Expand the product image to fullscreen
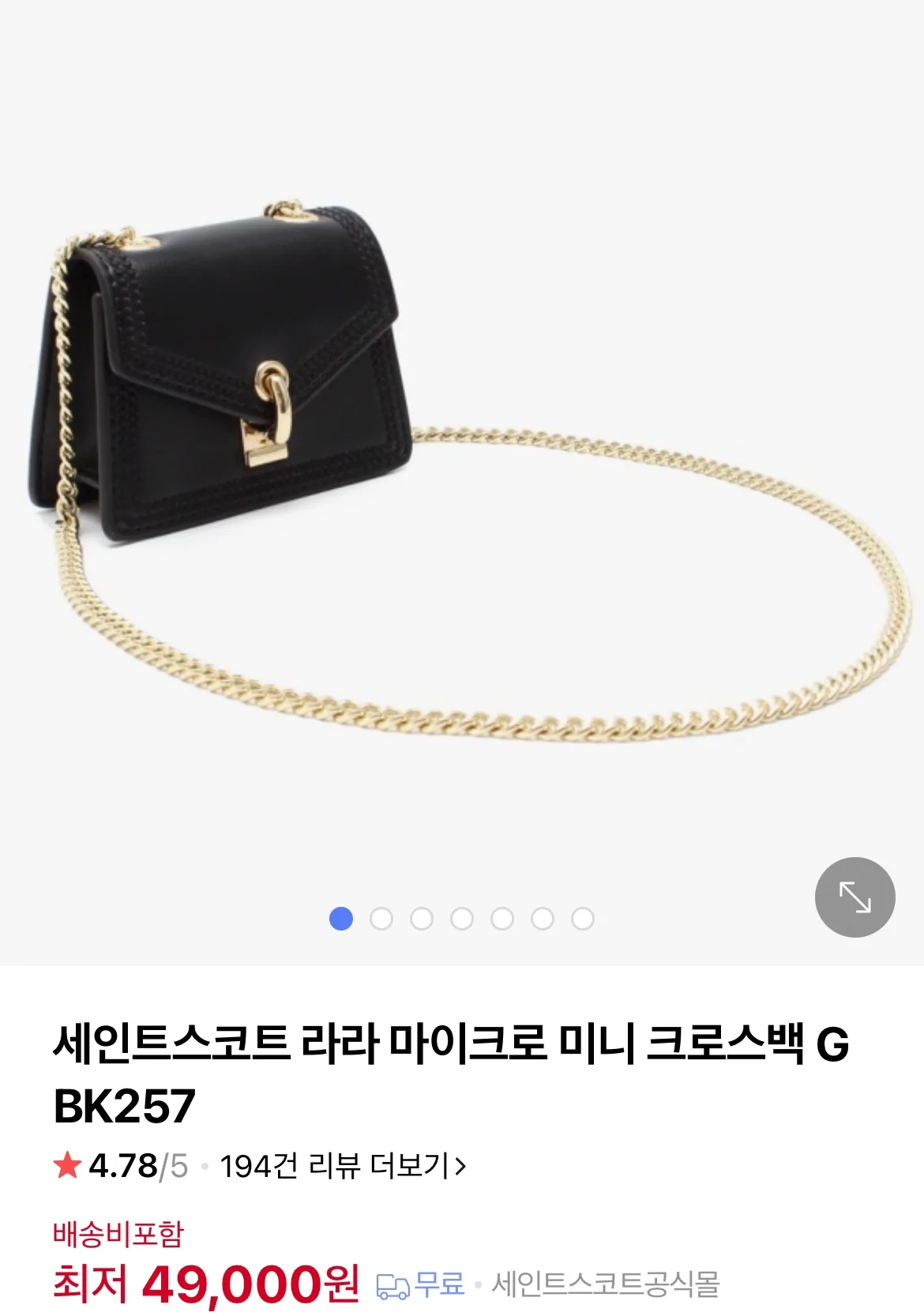 855,897
